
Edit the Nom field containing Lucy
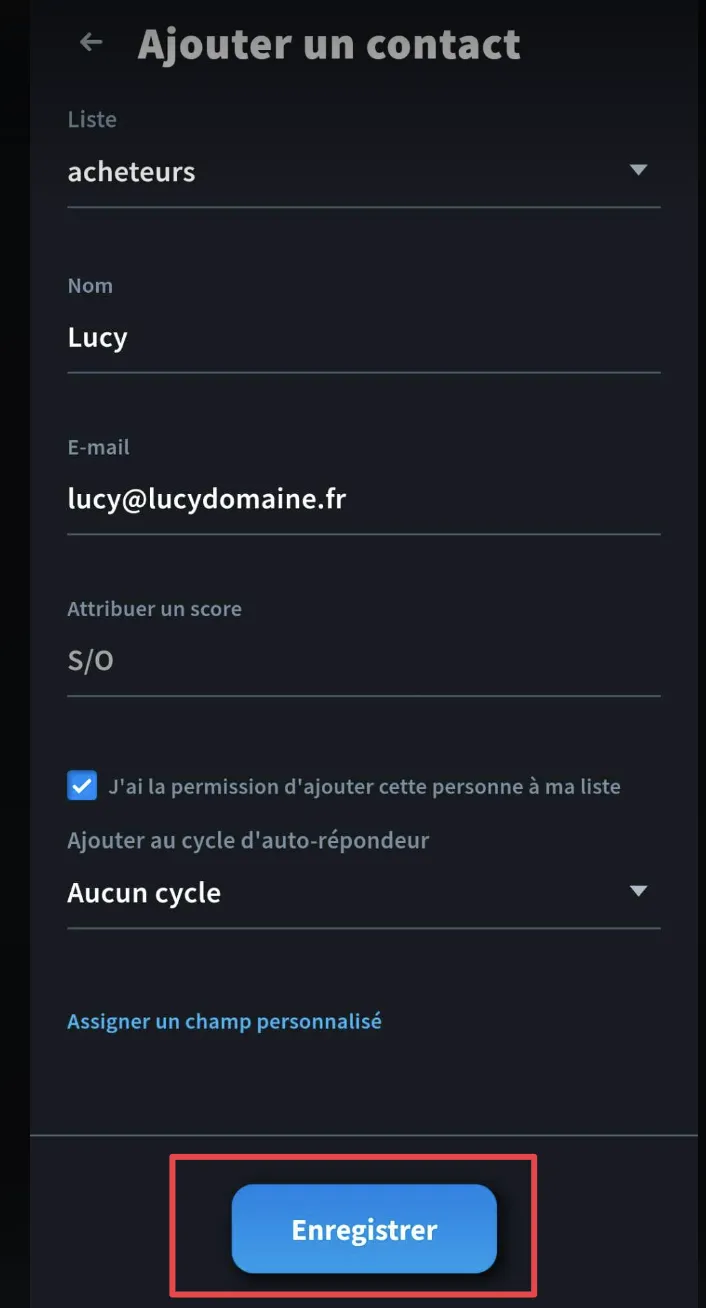pyautogui.click(x=363, y=338)
